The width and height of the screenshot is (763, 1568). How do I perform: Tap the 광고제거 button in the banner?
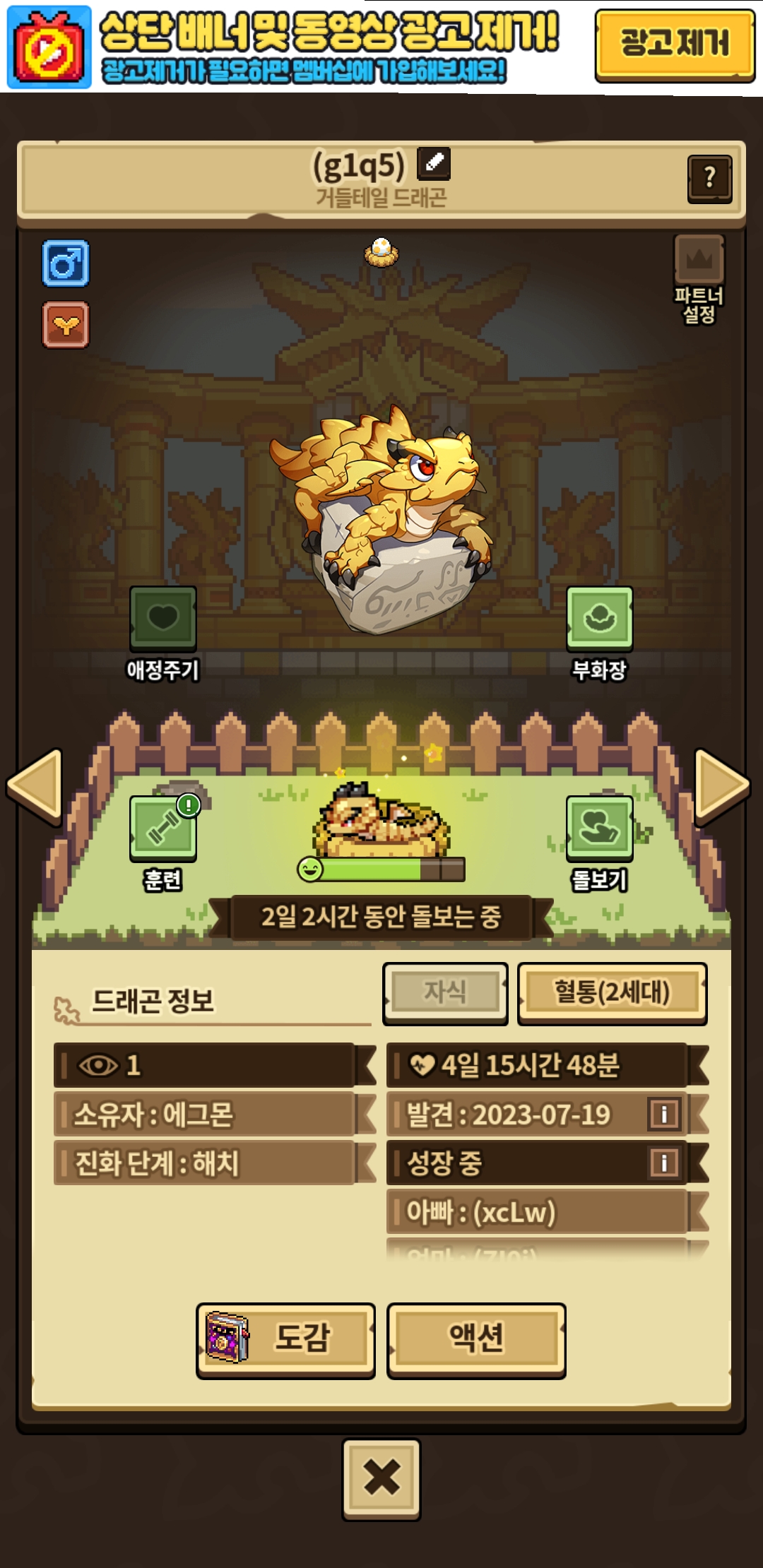click(x=674, y=44)
